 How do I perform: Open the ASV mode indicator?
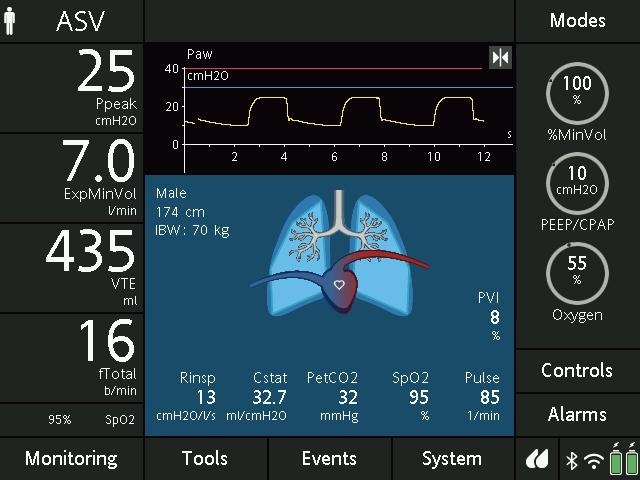[x=71, y=20]
